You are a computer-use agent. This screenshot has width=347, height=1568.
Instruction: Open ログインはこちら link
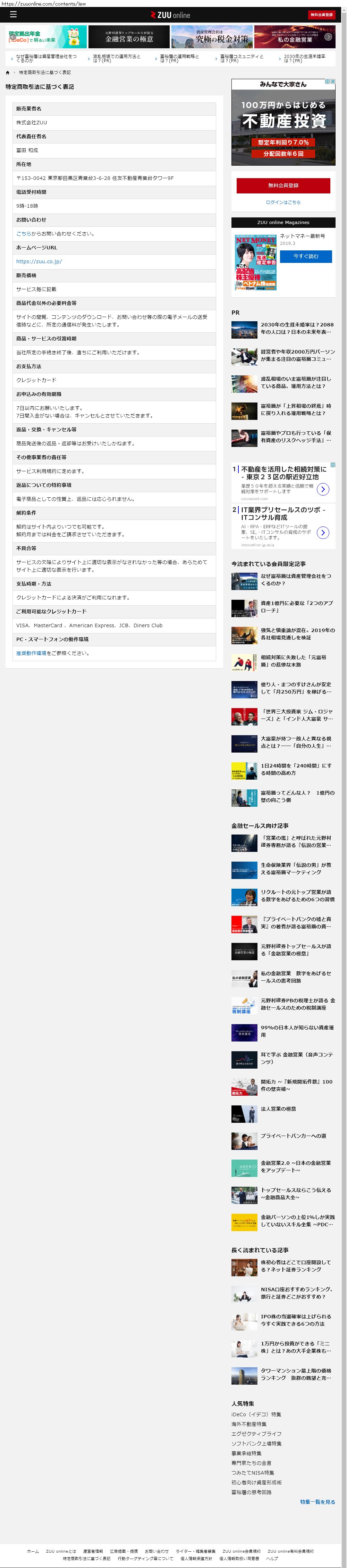tap(283, 202)
